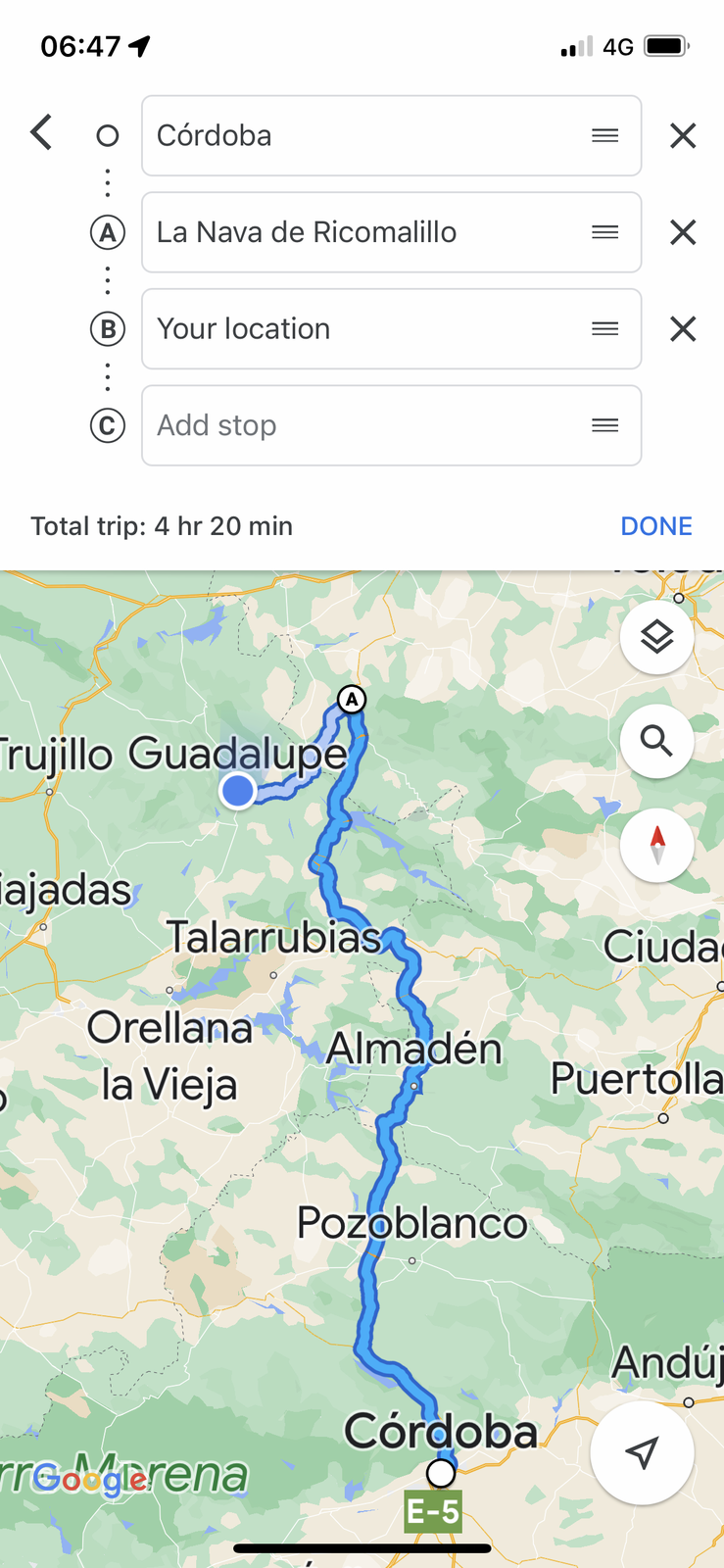
Task: Remove the Your location stop
Action: (683, 328)
